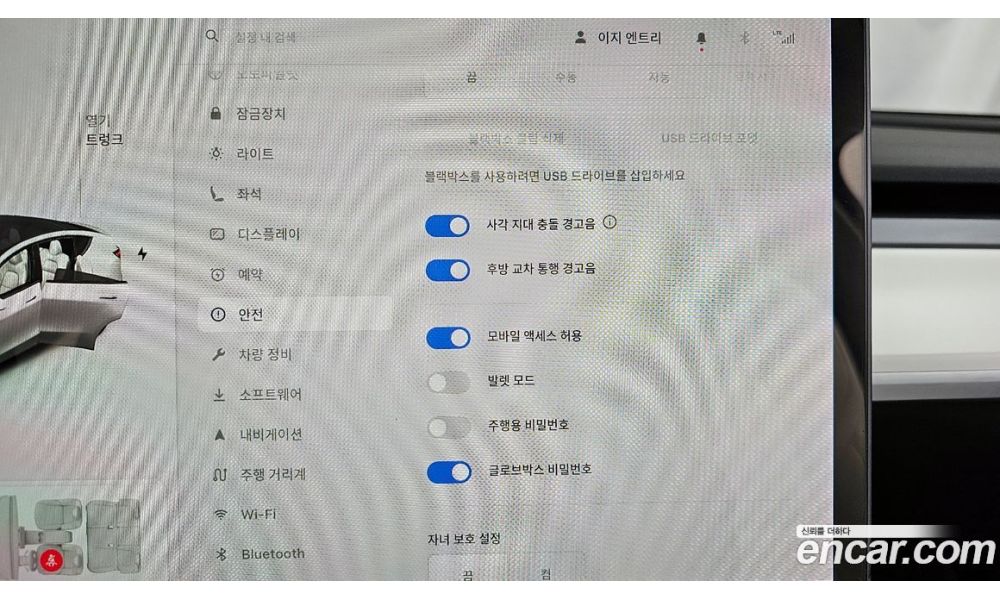The image size is (1000, 600).
Task: Open 차량 정비 settings
Action: 264,354
